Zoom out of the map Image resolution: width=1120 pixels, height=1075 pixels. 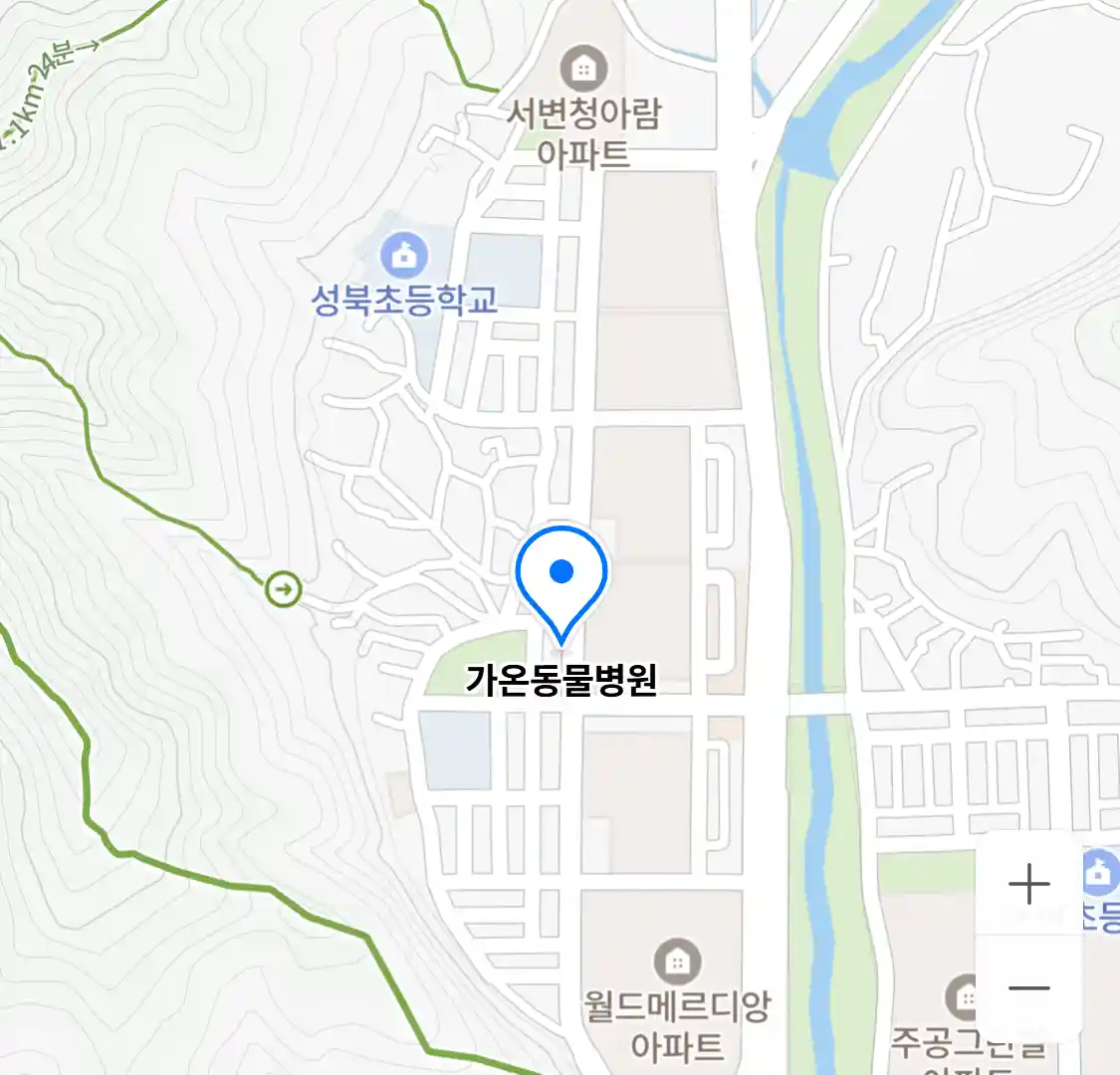tap(1028, 987)
